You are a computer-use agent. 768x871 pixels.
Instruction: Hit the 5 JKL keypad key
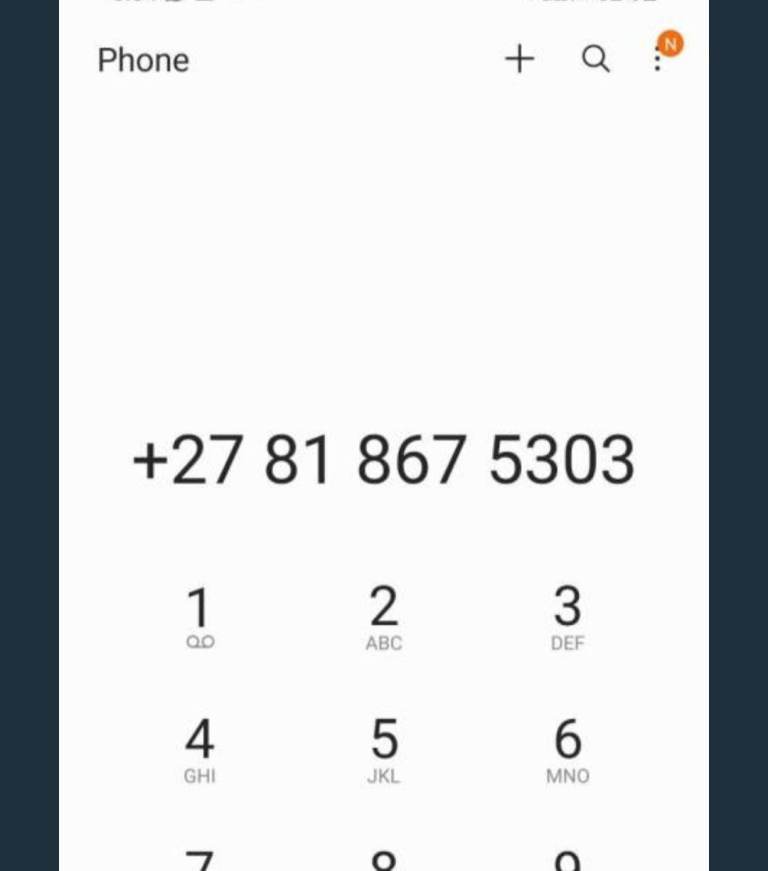coord(384,750)
